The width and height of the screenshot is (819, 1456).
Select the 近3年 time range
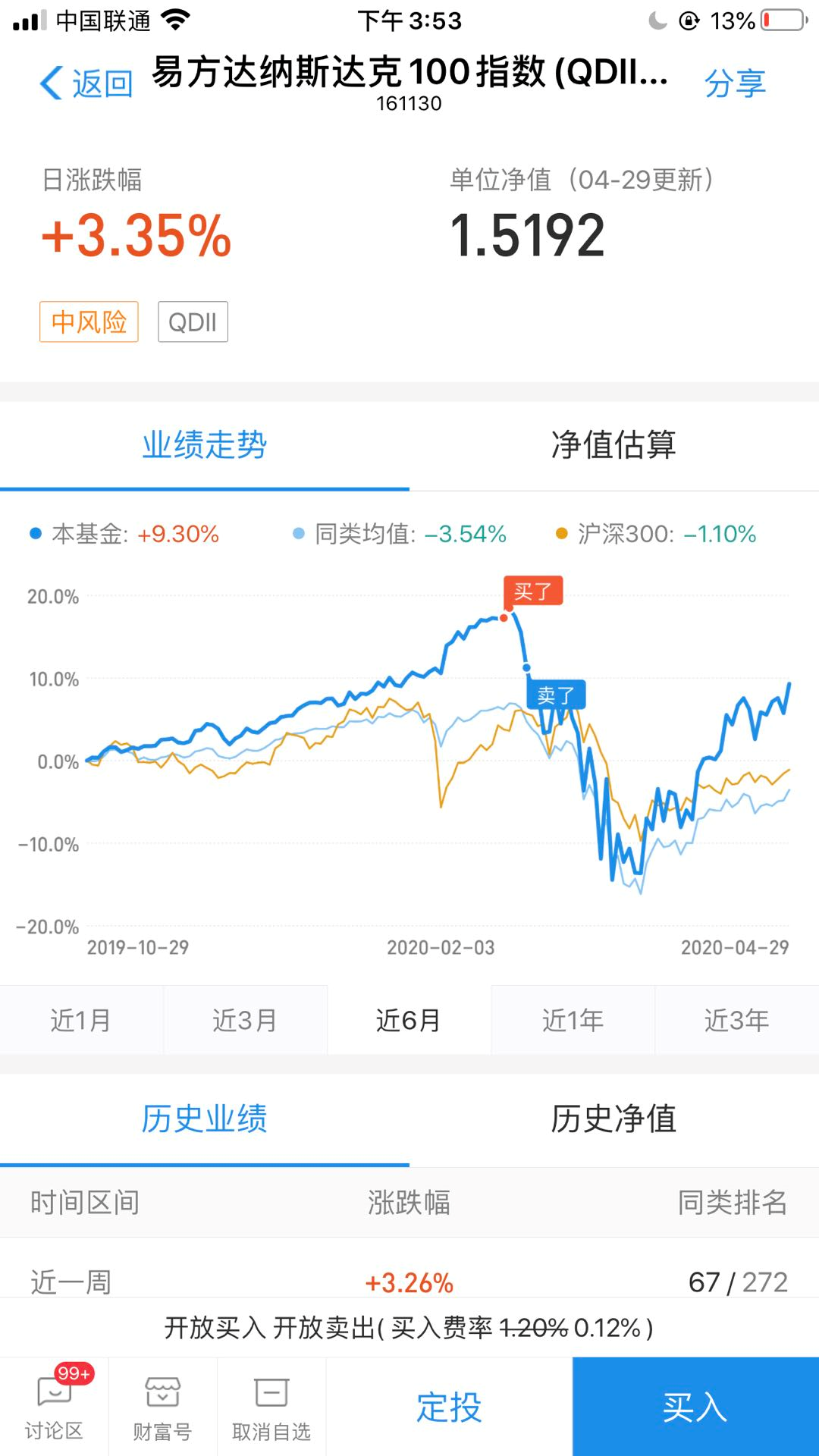click(736, 1020)
